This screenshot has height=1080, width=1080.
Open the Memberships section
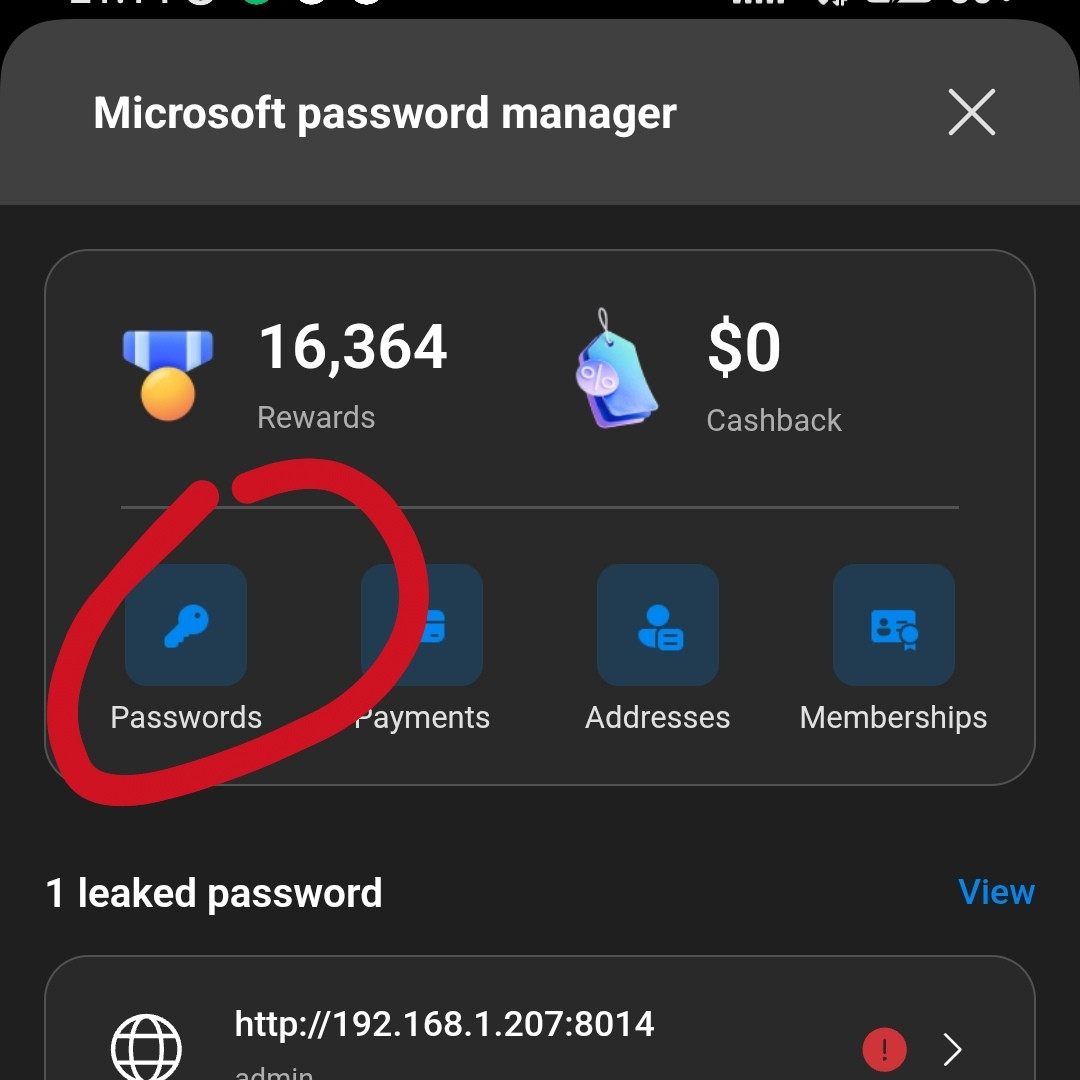tap(893, 626)
